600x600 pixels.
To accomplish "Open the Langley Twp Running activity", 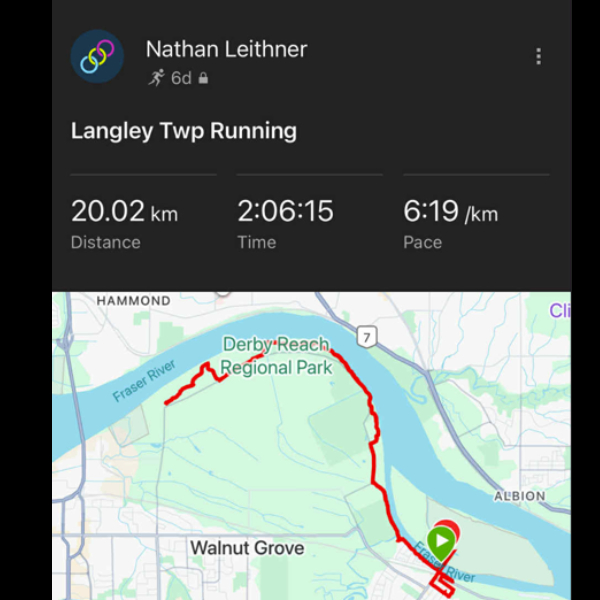I will 184,131.
